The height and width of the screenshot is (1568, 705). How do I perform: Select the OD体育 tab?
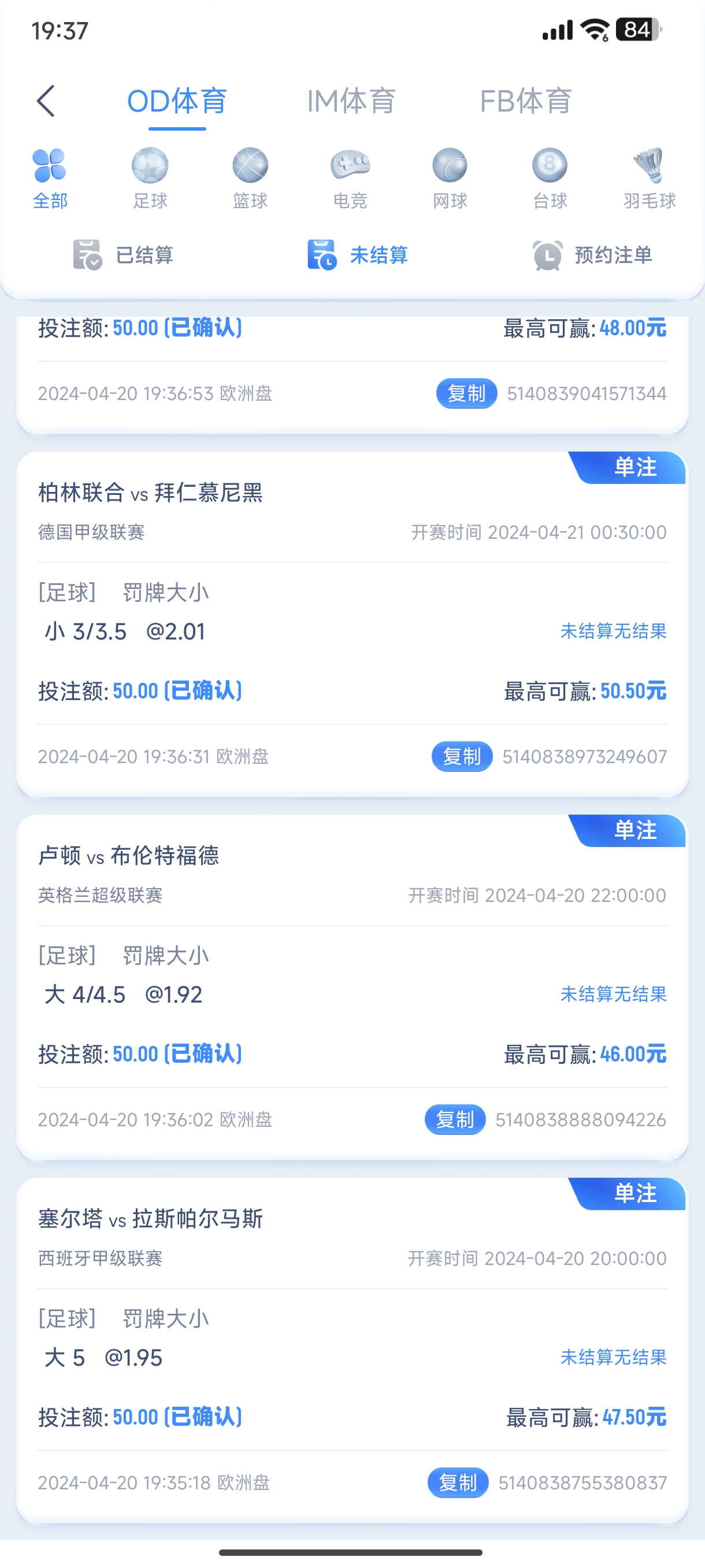pos(177,101)
